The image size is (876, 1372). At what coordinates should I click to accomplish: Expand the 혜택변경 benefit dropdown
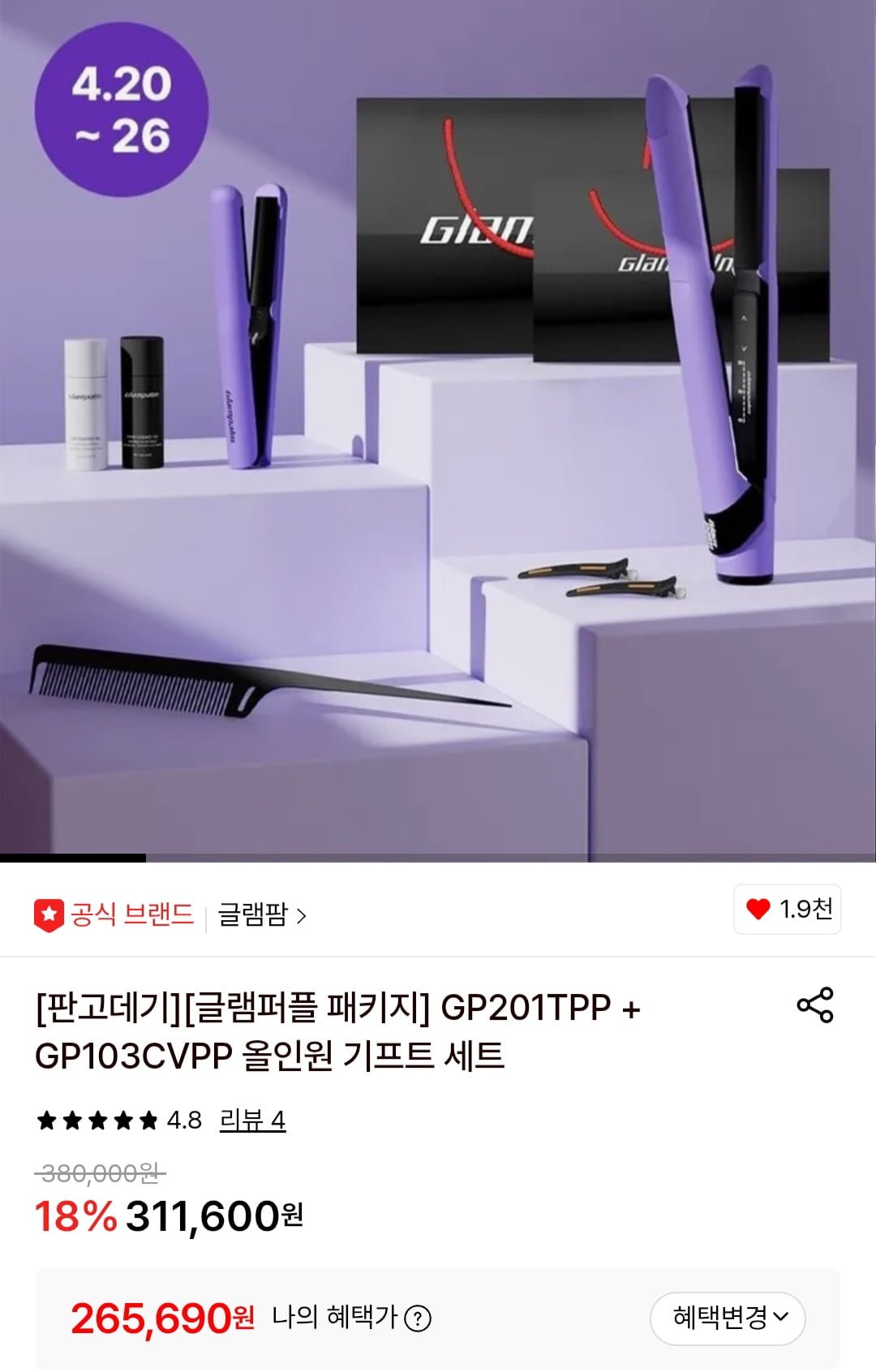(728, 1318)
